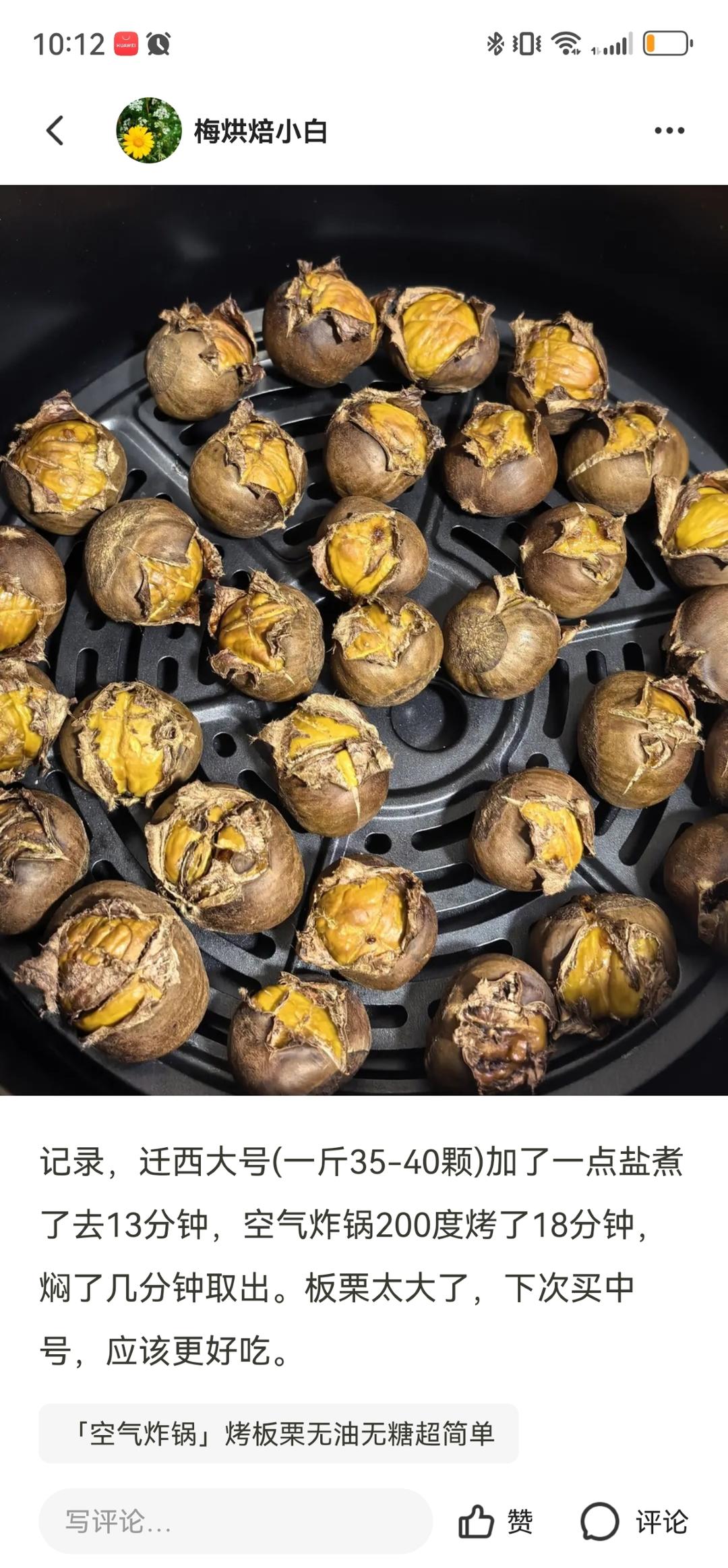
Task: Tap the 写评论 comment input field
Action: [x=235, y=1521]
